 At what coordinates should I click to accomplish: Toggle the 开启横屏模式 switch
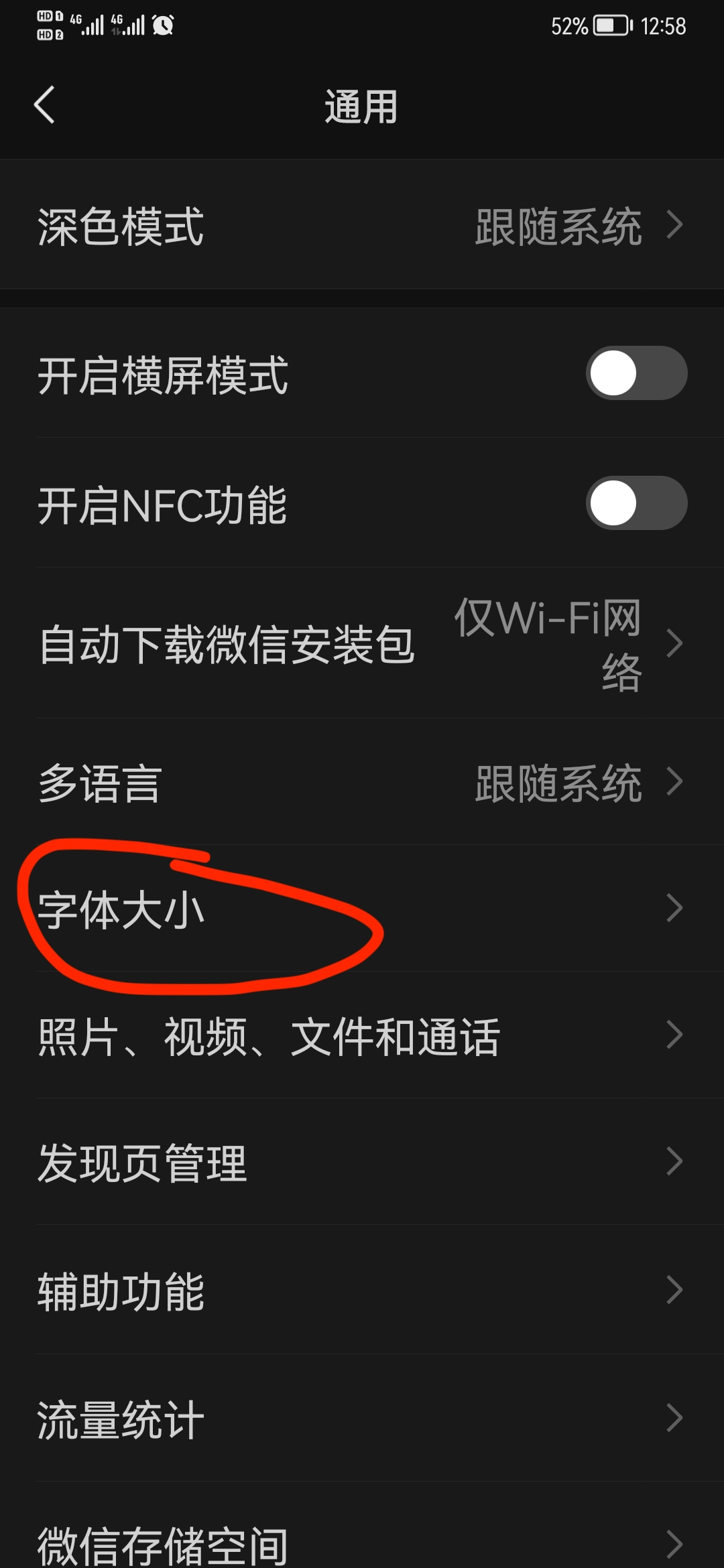point(636,373)
